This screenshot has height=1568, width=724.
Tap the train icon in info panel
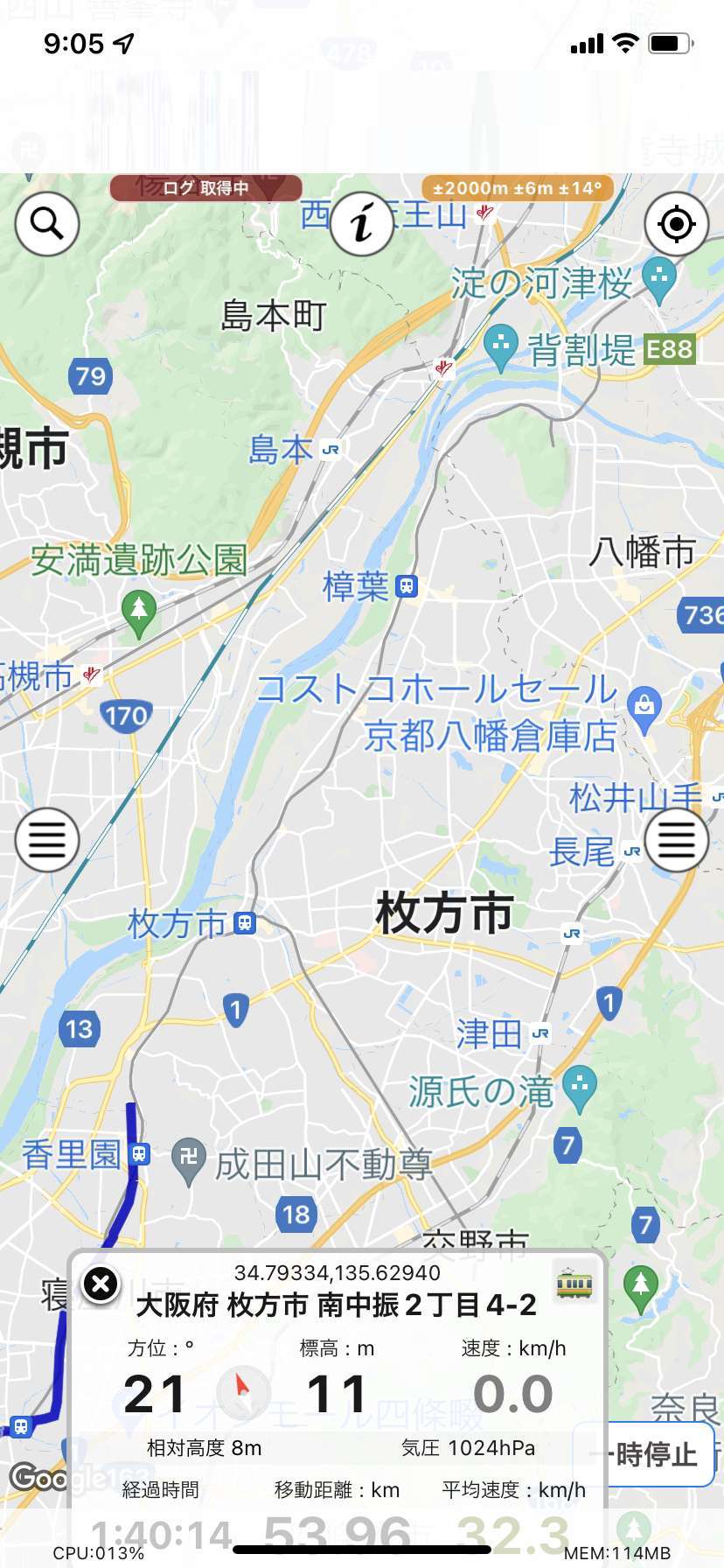click(x=574, y=1284)
